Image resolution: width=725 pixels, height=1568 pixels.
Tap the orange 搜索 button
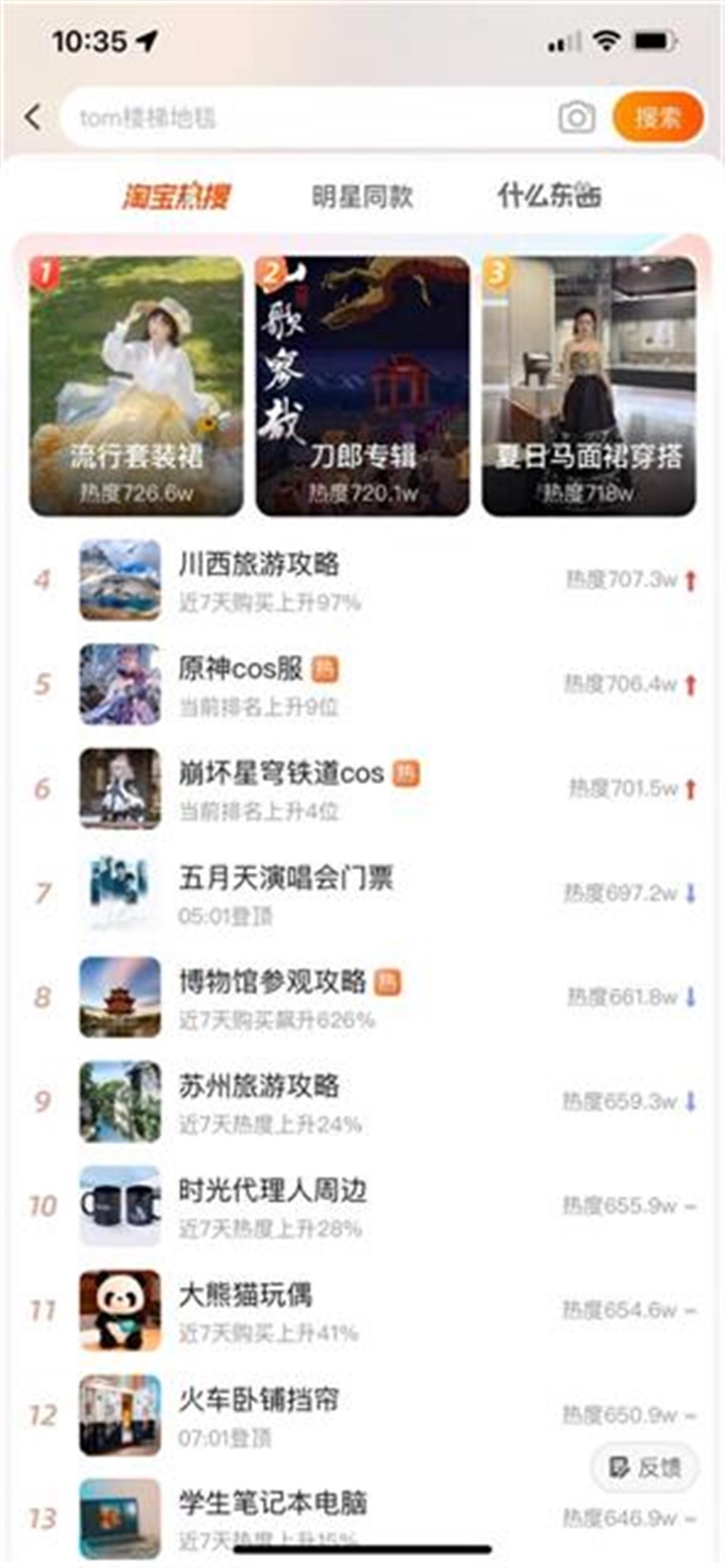point(658,117)
